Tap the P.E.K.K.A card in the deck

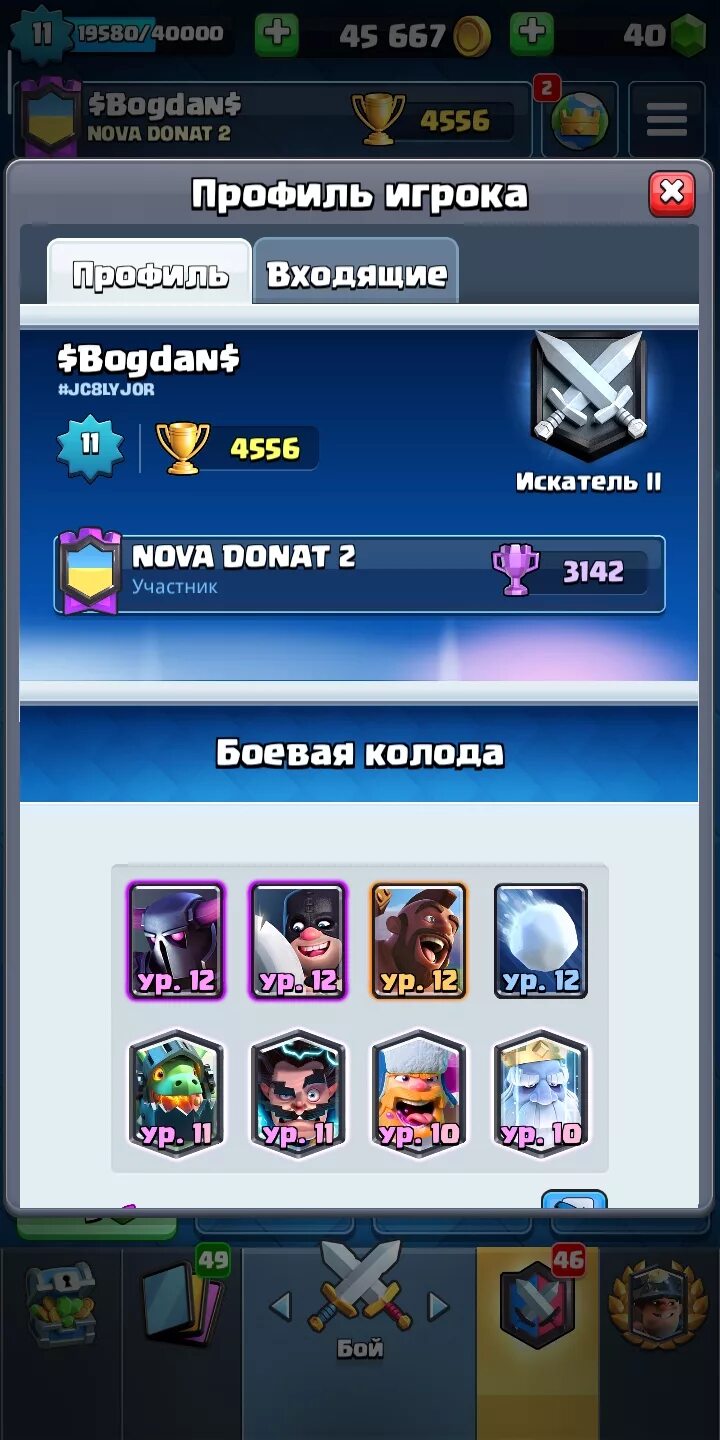pos(176,941)
